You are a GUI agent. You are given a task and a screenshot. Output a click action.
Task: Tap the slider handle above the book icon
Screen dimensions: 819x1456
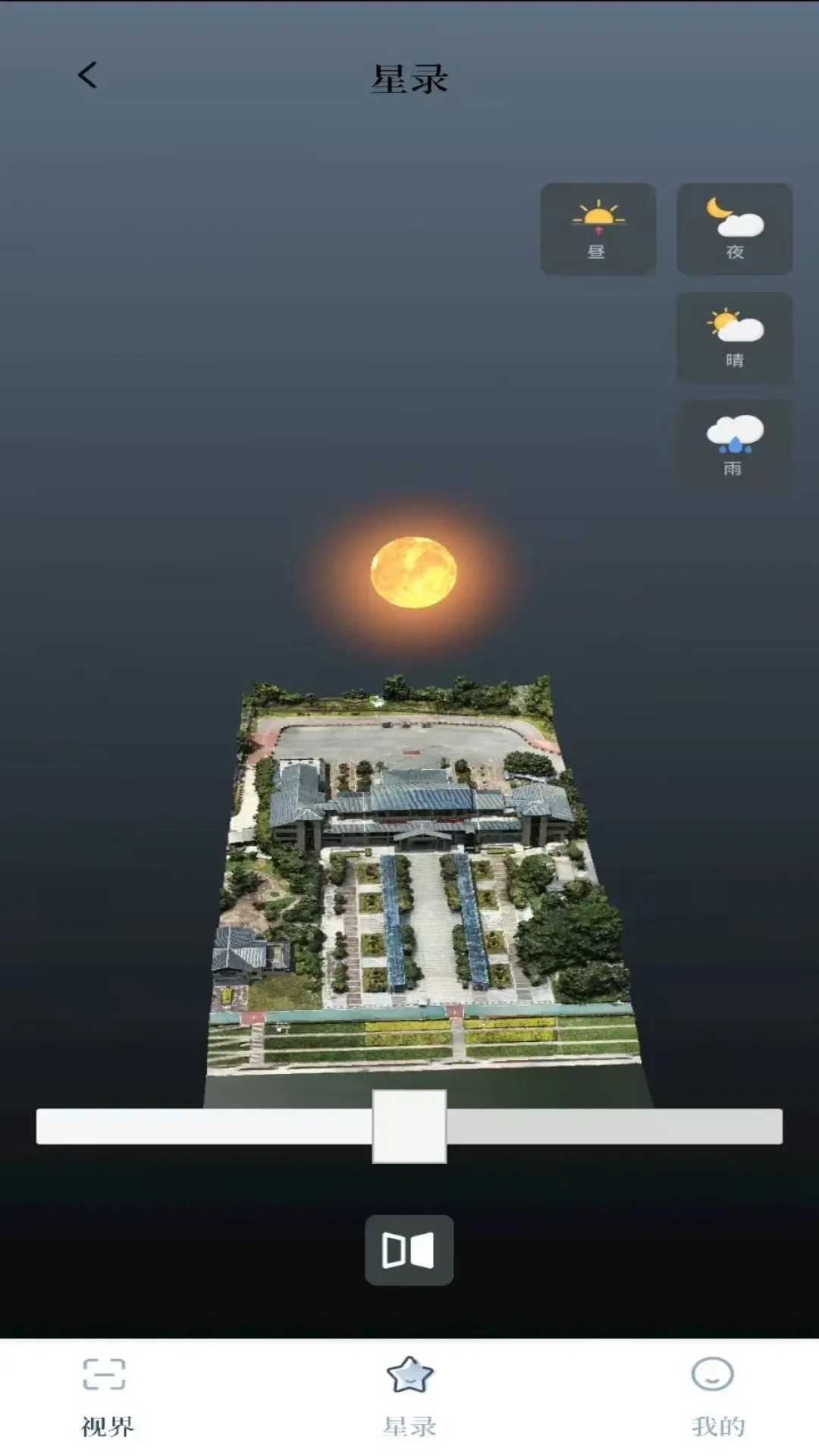[409, 1126]
